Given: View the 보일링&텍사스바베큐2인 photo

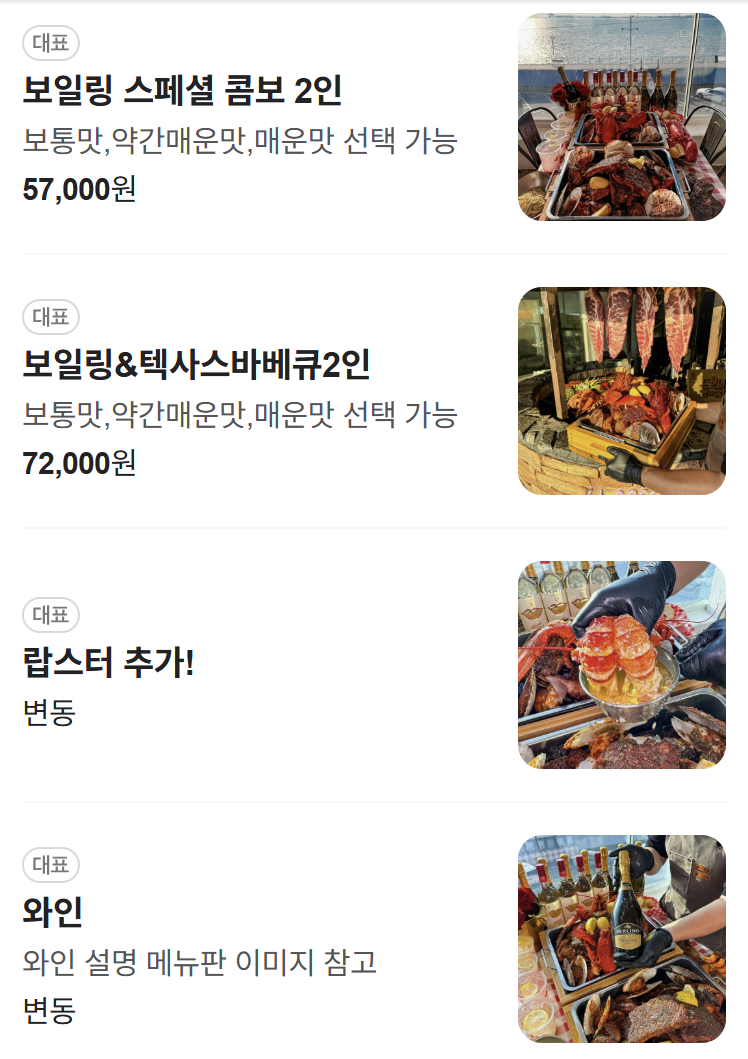Looking at the screenshot, I should pyautogui.click(x=621, y=391).
